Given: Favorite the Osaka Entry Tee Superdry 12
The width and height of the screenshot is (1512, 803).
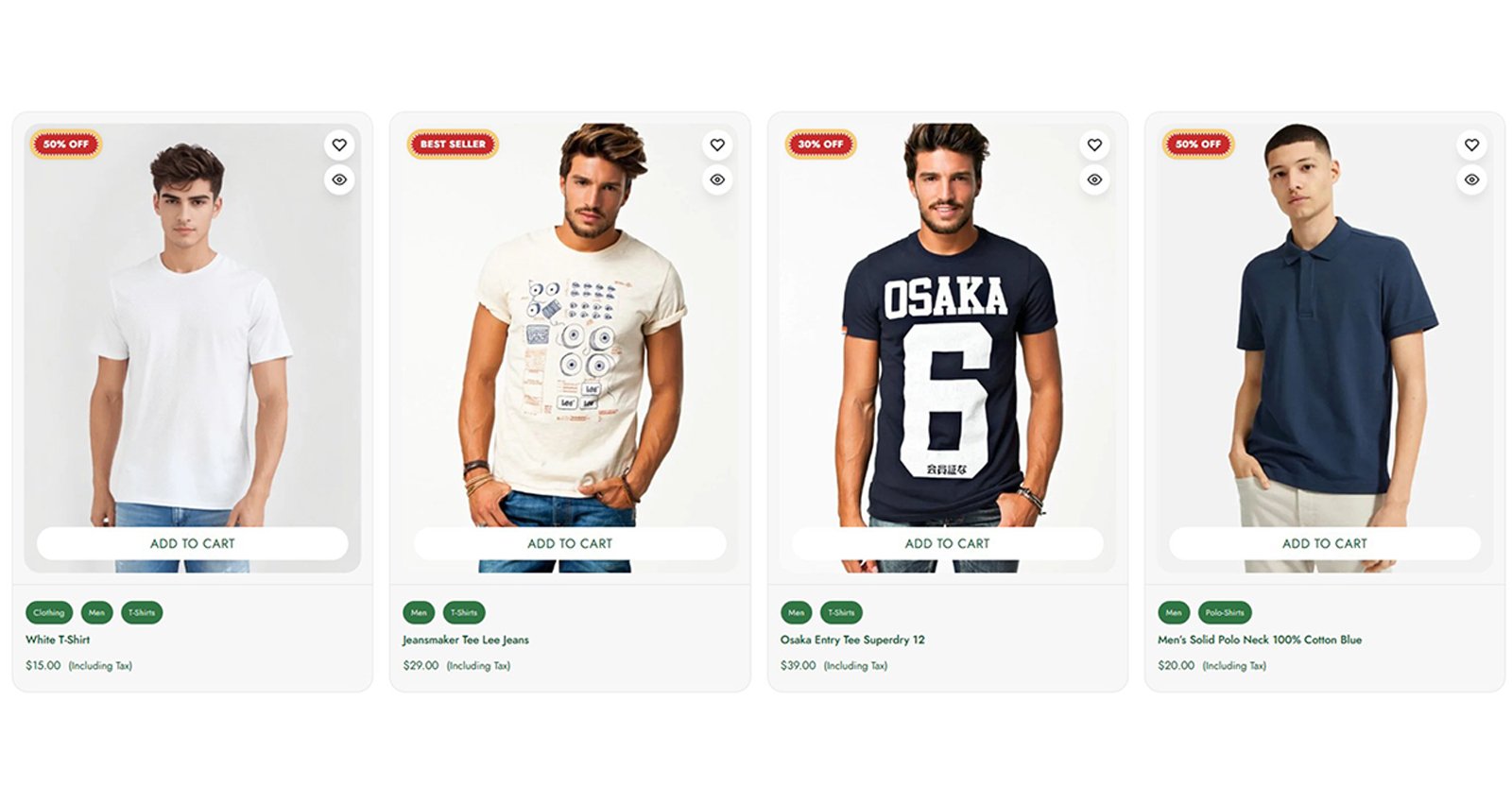Looking at the screenshot, I should (x=1094, y=145).
